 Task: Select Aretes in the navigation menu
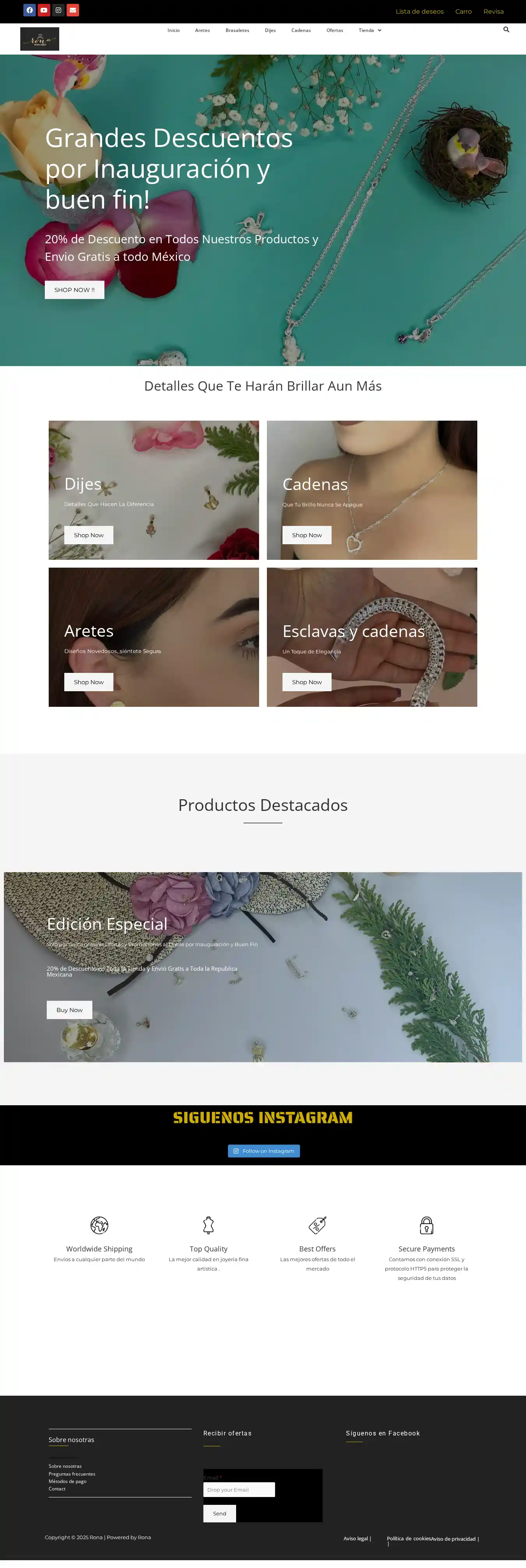pos(203,30)
